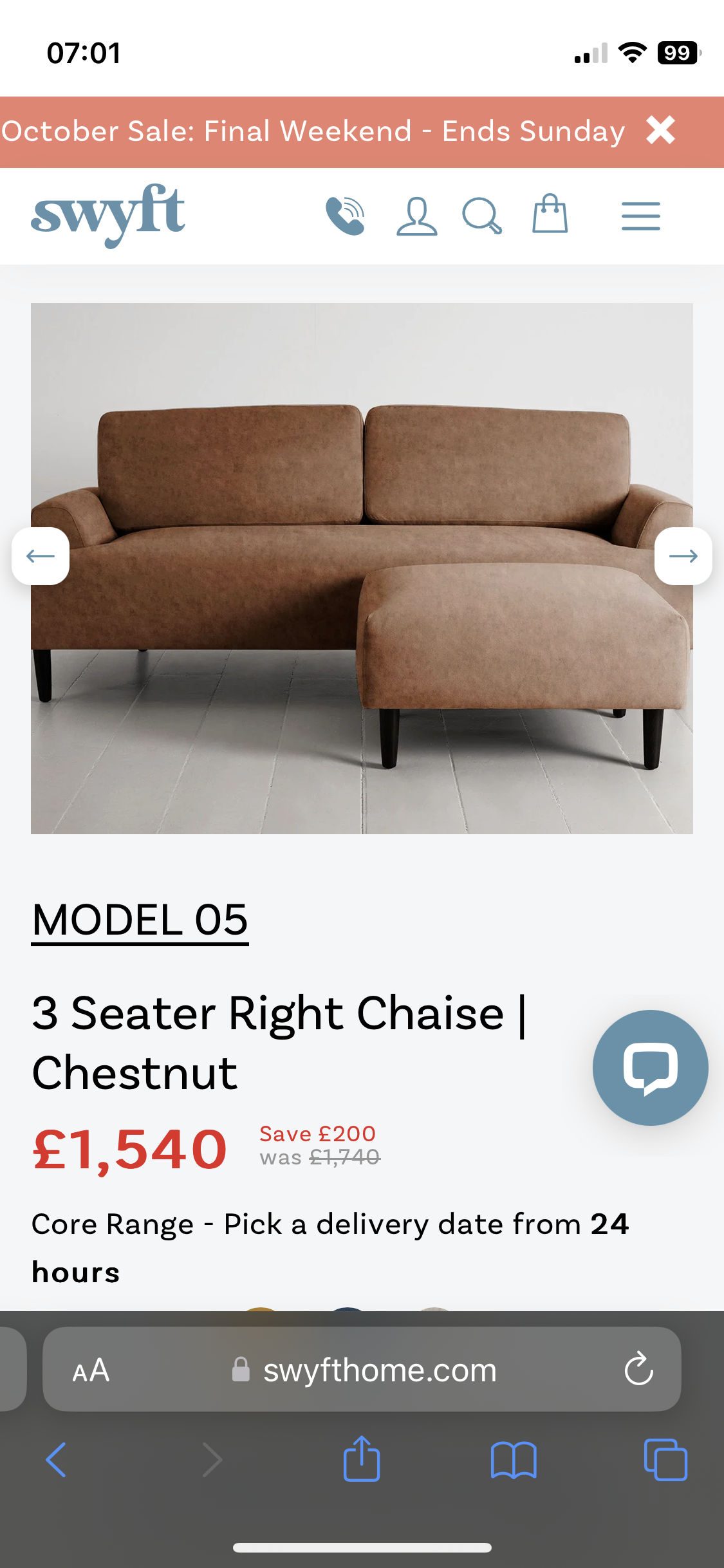Viewport: 724px width, 1568px height.
Task: Reload the page
Action: 638,1370
